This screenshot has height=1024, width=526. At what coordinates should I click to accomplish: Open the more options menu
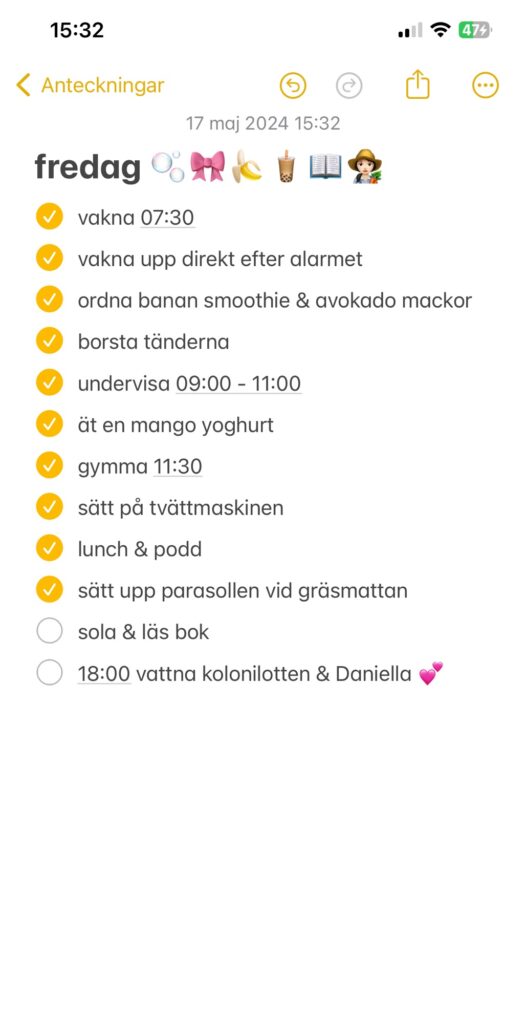coord(485,86)
